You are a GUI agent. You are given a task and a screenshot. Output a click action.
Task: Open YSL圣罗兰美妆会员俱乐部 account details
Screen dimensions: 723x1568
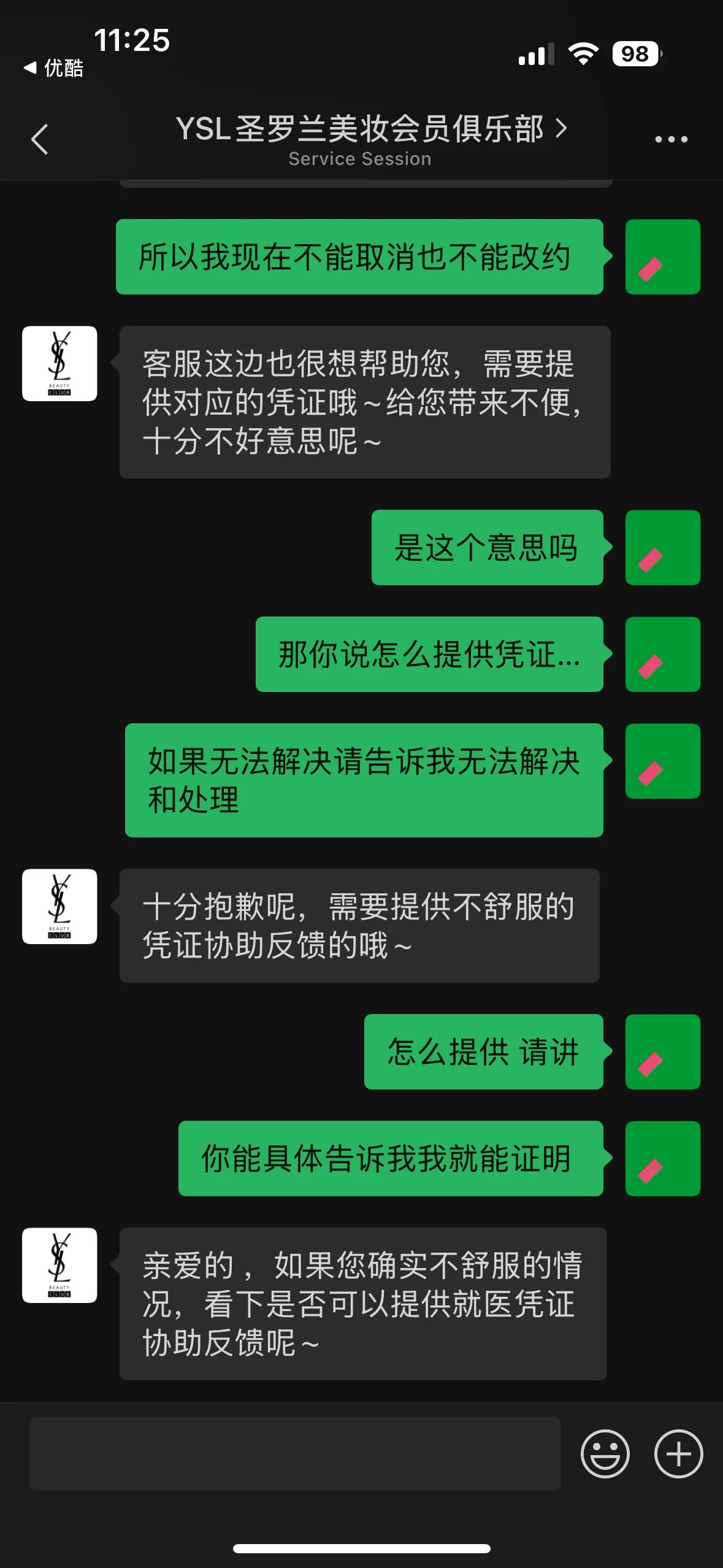[x=370, y=129]
